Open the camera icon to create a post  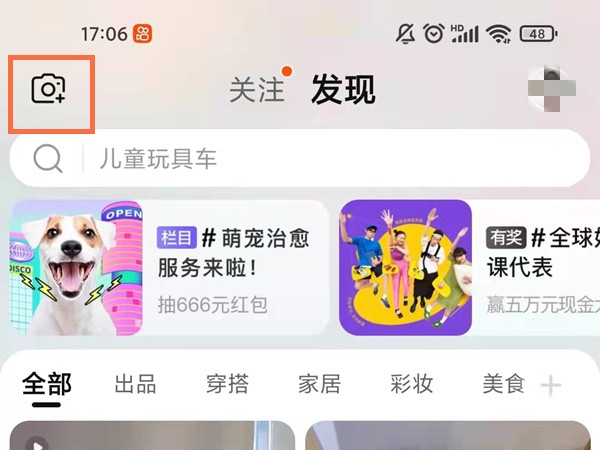[49, 90]
